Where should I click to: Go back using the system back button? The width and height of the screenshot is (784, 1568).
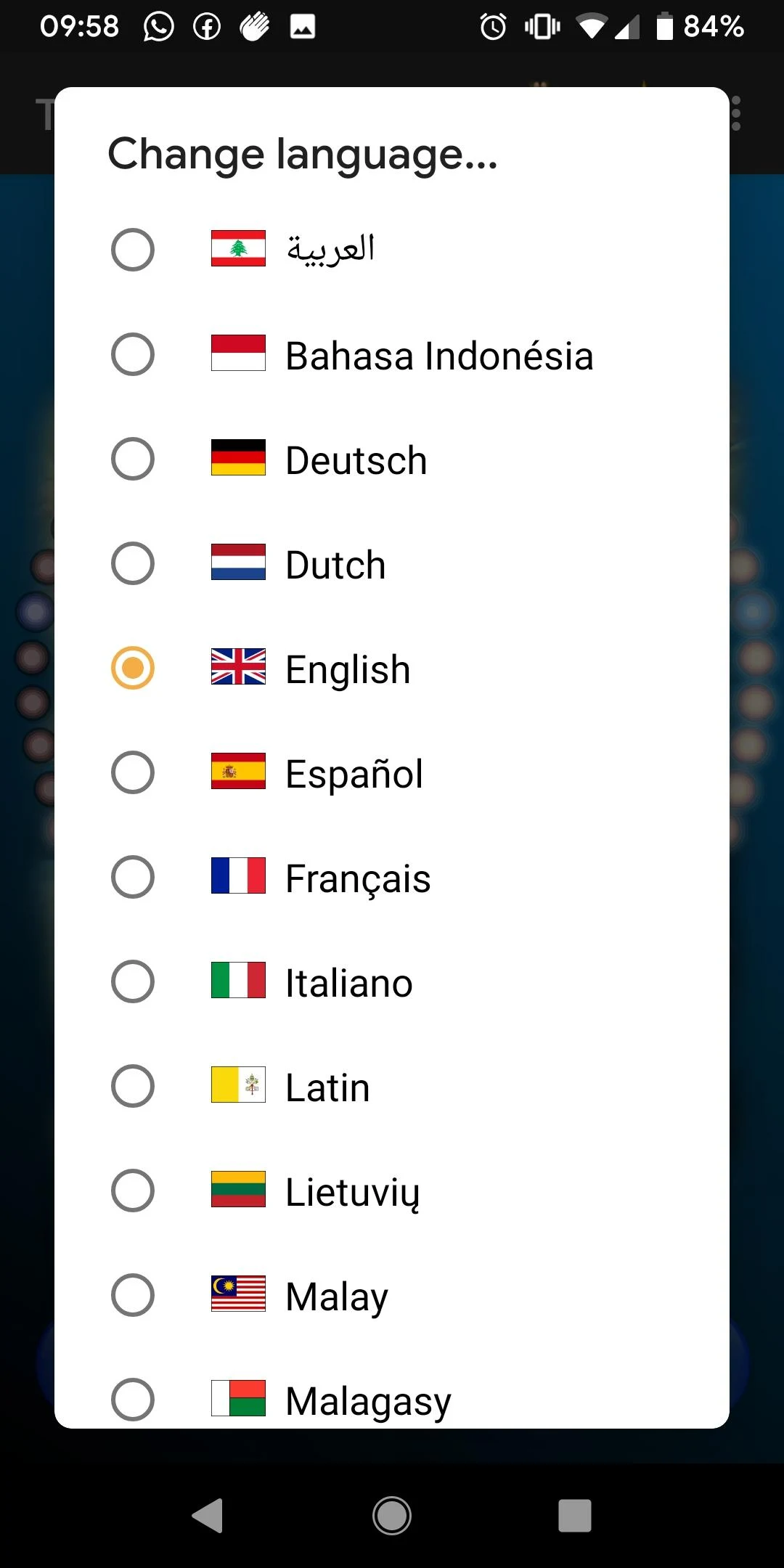pyautogui.click(x=208, y=1515)
